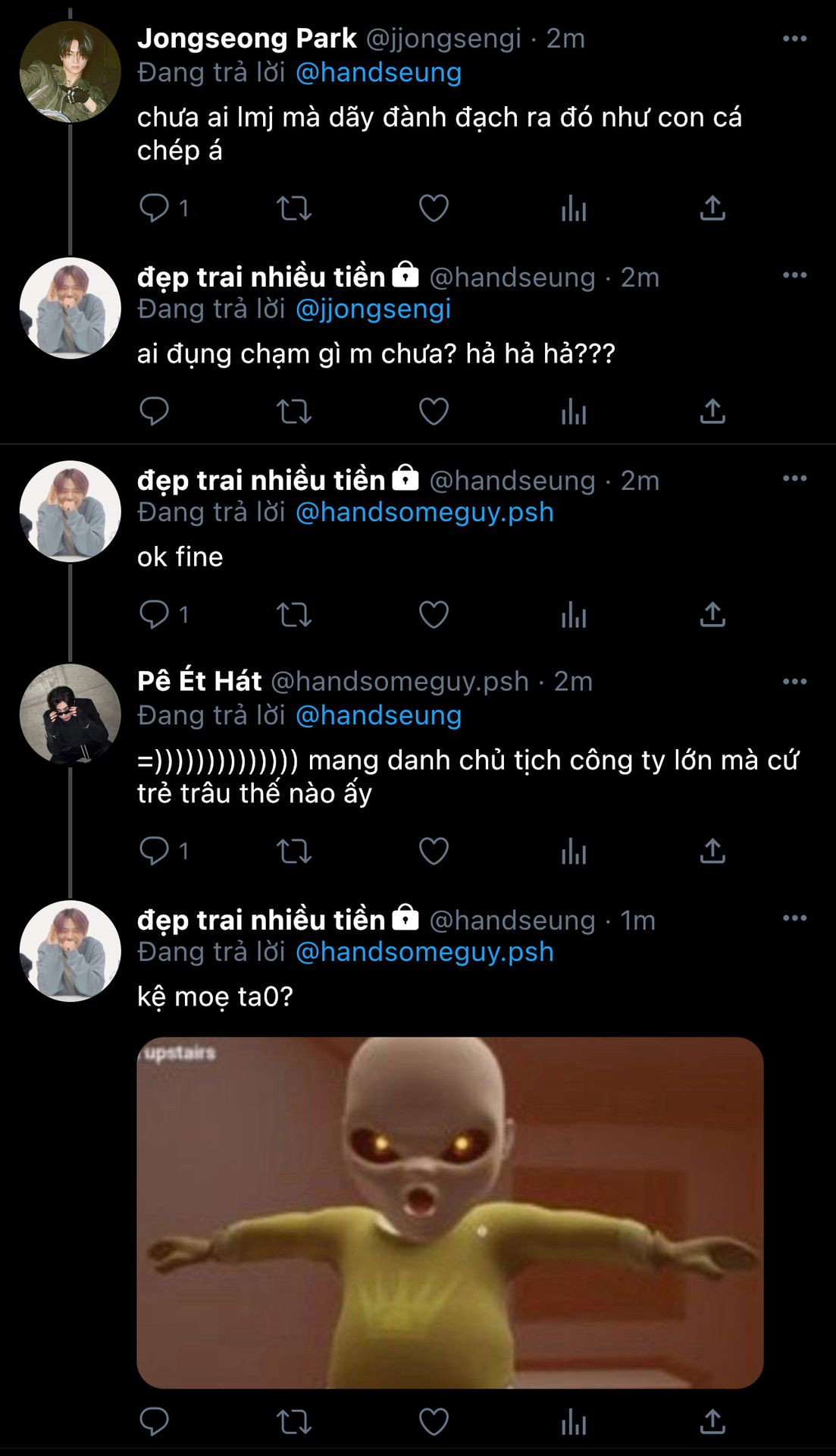Viewport: 836px width, 1456px height.
Task: Share Pê Ét Hát's tweet
Action: coord(712,851)
